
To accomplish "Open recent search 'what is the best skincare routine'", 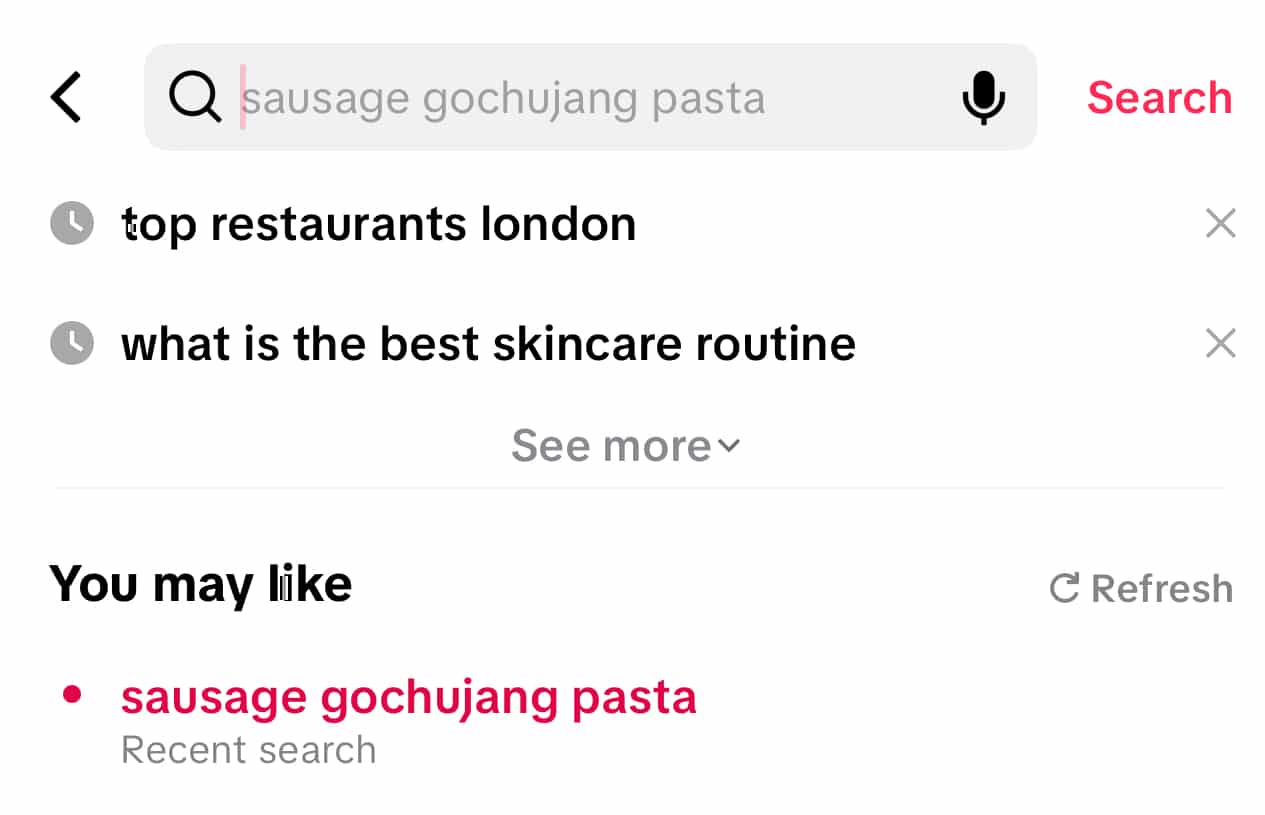I will [488, 344].
